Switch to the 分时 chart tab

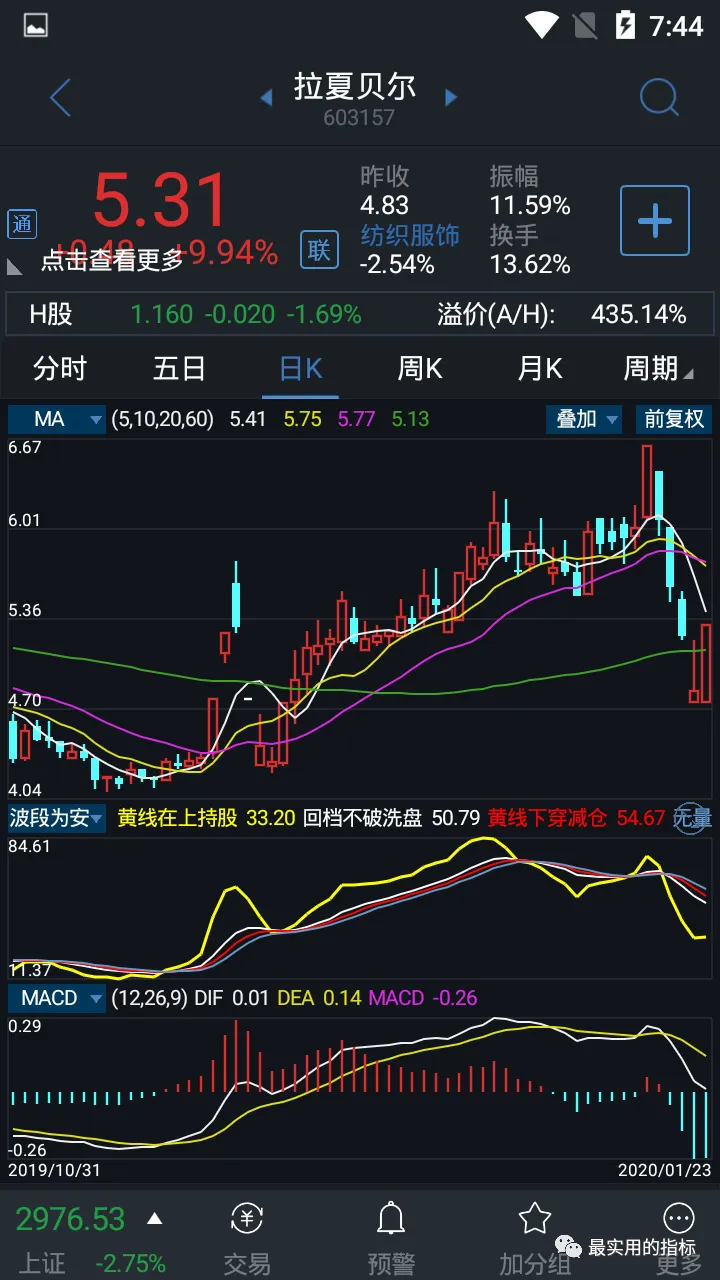(60, 368)
